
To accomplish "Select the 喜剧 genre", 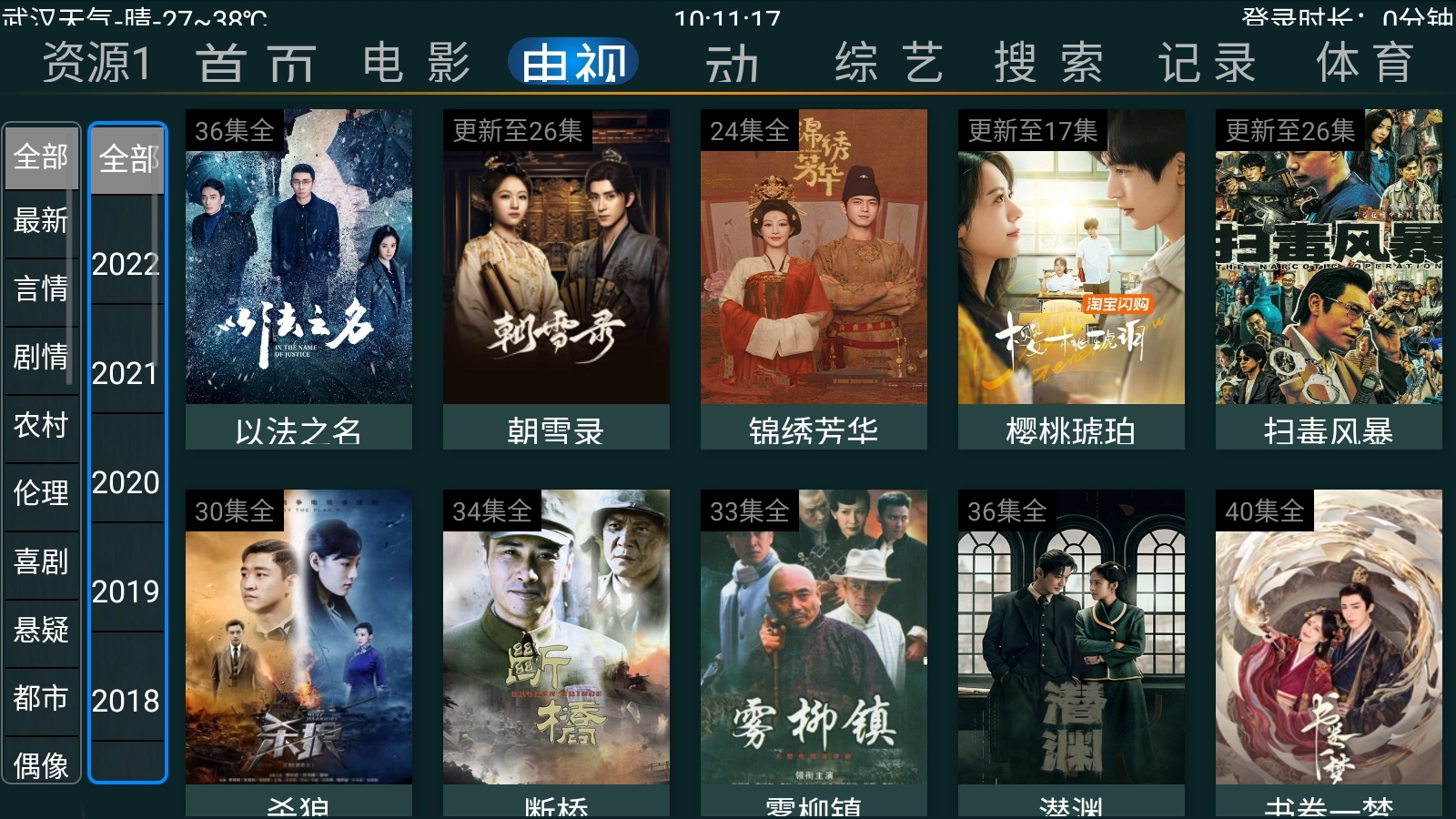I will pos(41,561).
